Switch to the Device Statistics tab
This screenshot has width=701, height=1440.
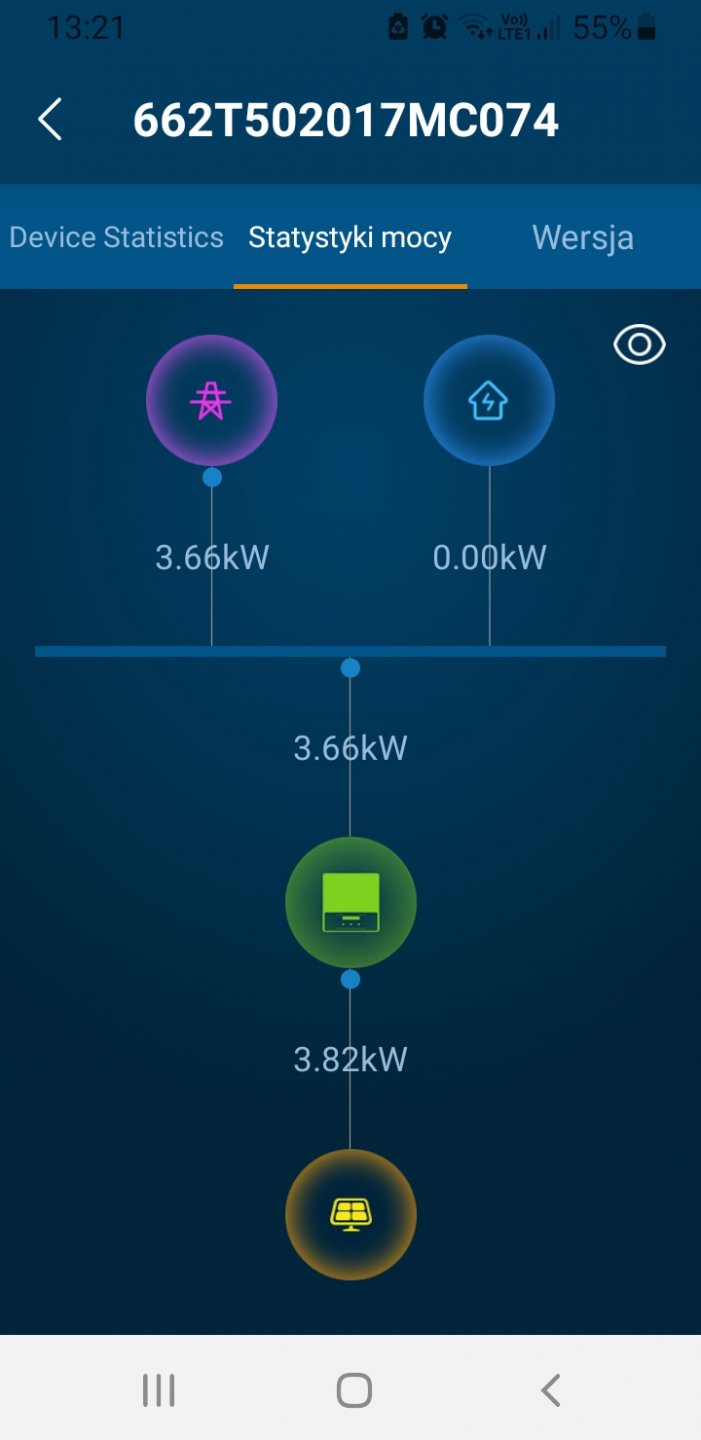tap(116, 238)
